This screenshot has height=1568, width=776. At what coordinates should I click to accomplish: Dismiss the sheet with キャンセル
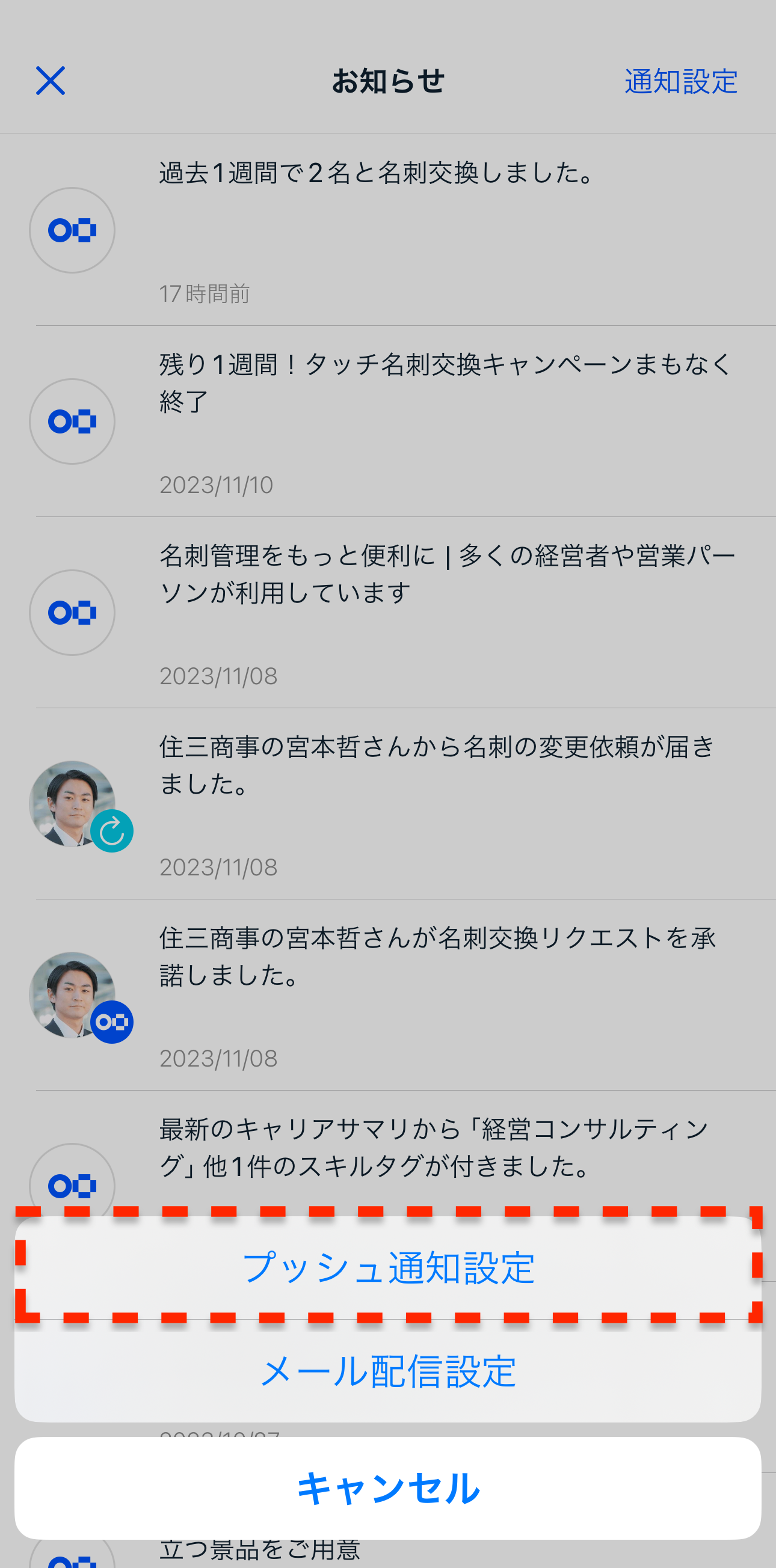click(388, 1487)
